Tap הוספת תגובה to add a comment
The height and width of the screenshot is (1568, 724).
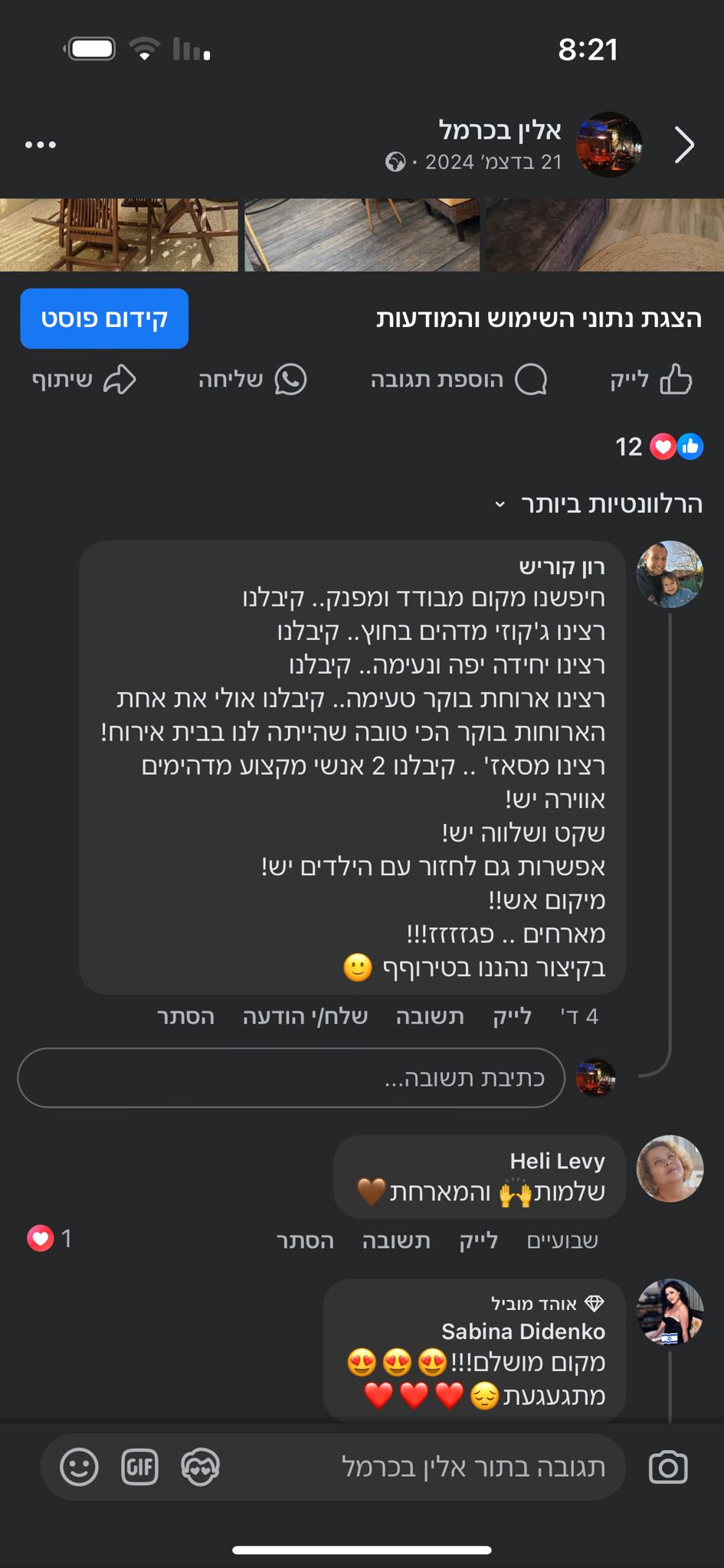point(458,380)
